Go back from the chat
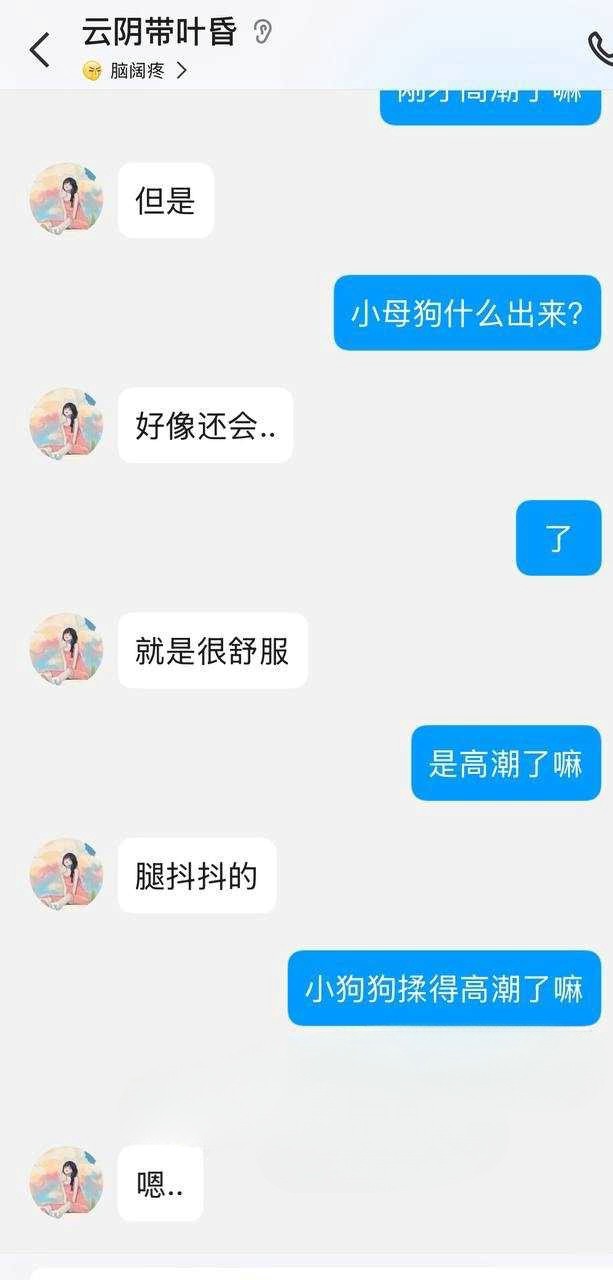This screenshot has width=613, height=1280. point(39,49)
